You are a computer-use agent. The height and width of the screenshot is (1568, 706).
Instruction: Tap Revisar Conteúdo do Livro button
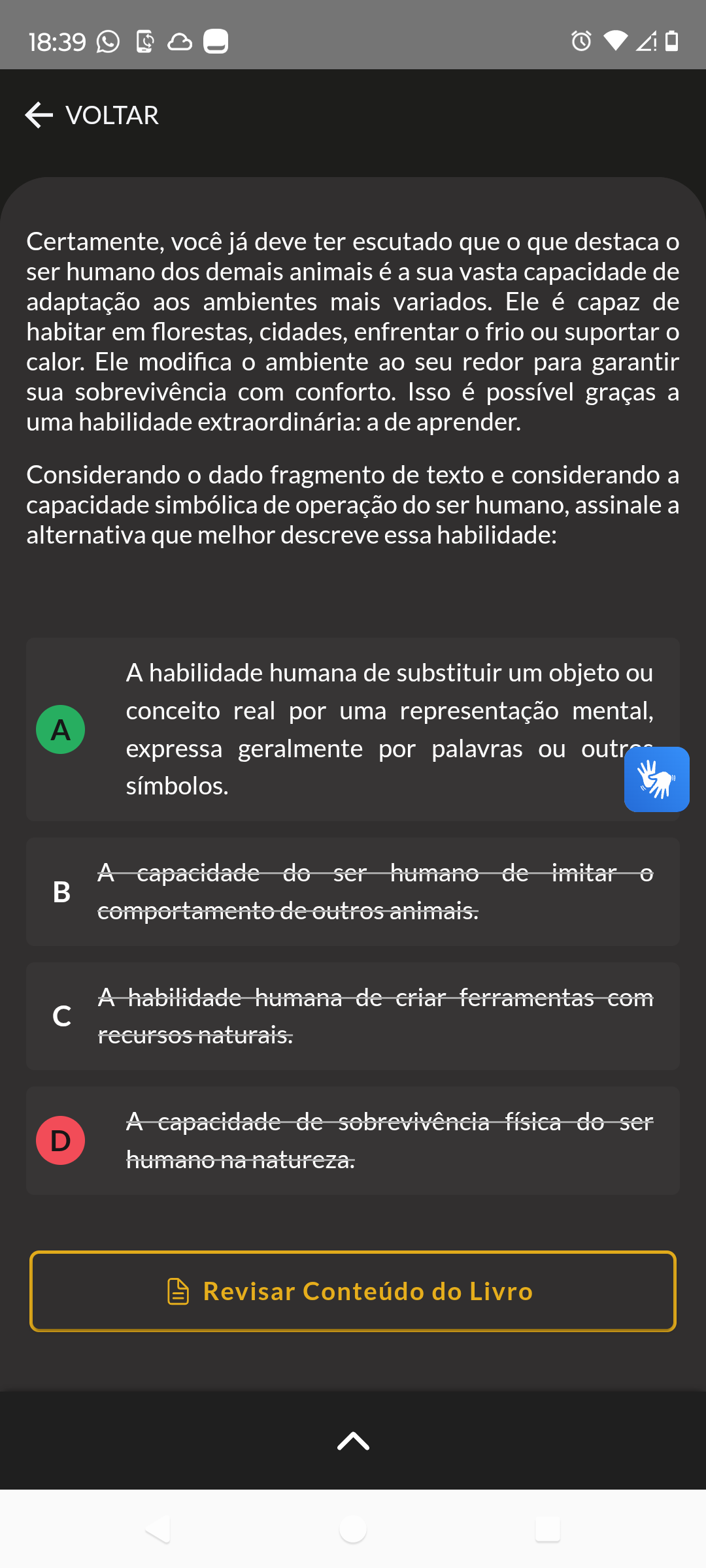(x=353, y=1291)
